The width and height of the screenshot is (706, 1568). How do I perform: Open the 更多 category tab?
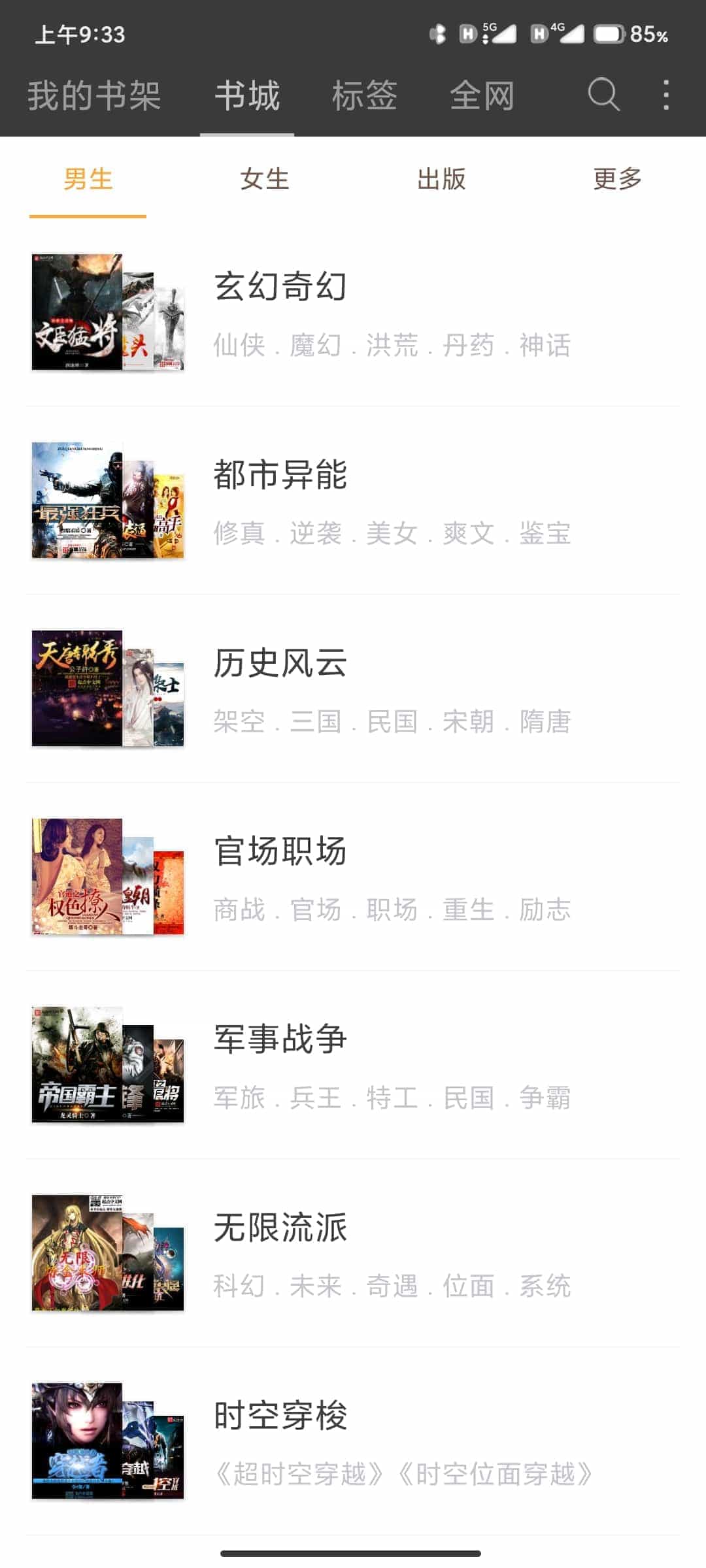(x=618, y=178)
